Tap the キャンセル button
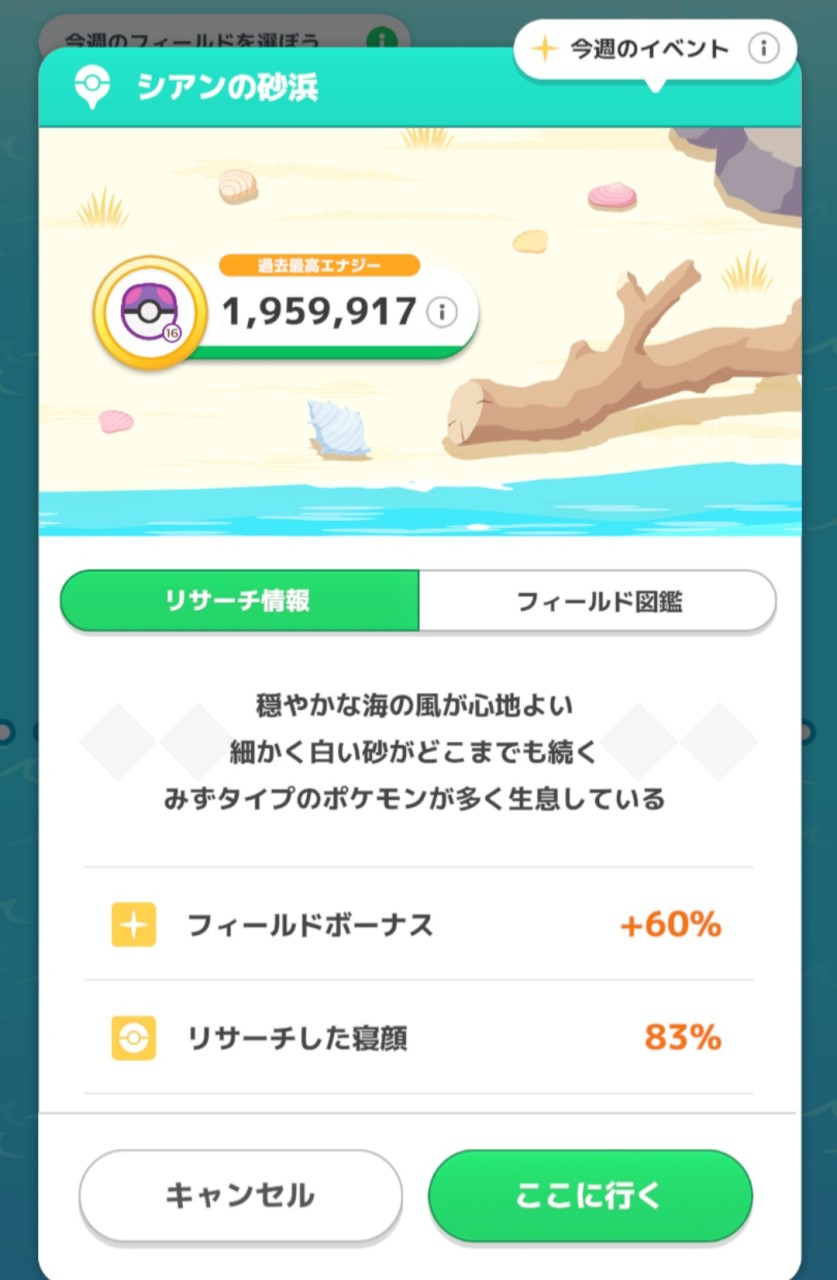 pos(240,1195)
